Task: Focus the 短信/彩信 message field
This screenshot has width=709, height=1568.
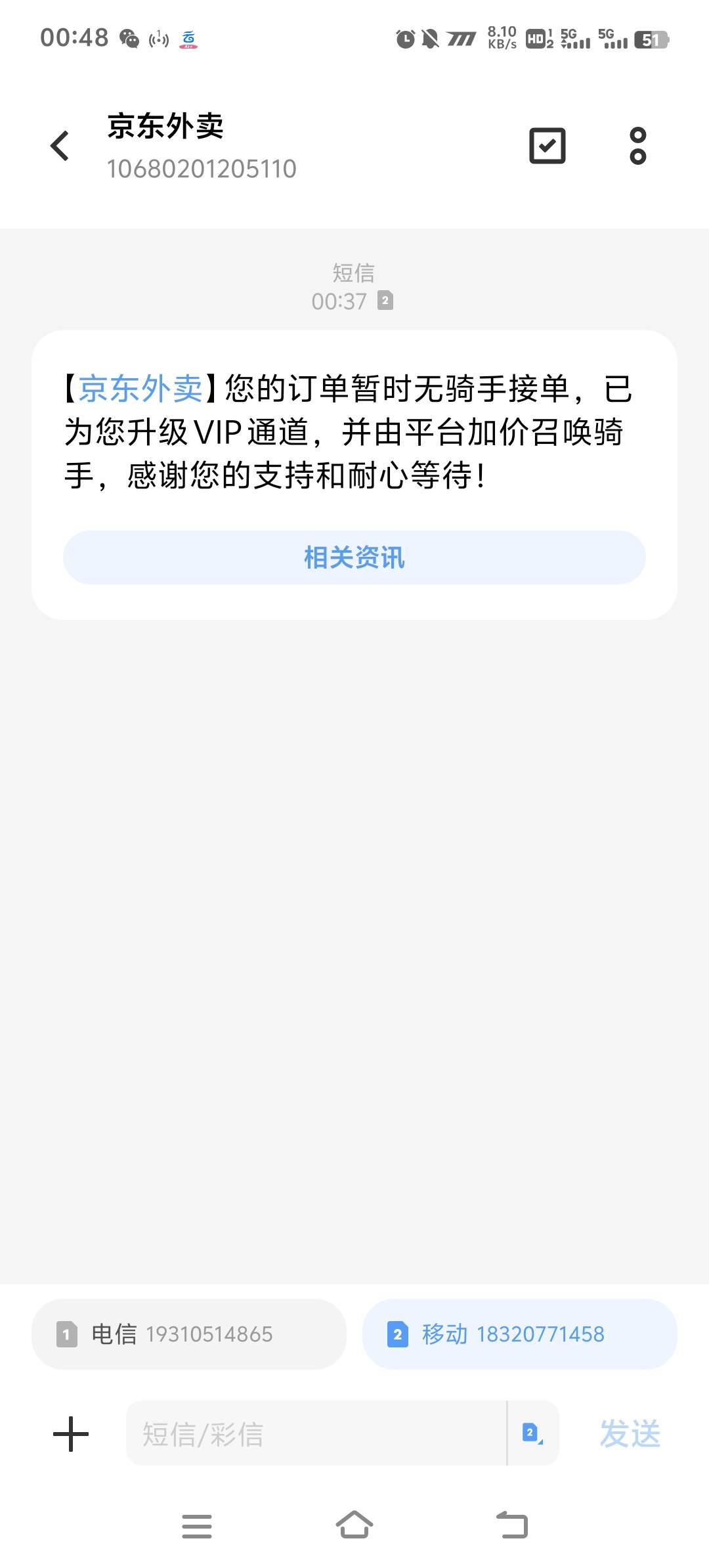Action: coord(316,1433)
